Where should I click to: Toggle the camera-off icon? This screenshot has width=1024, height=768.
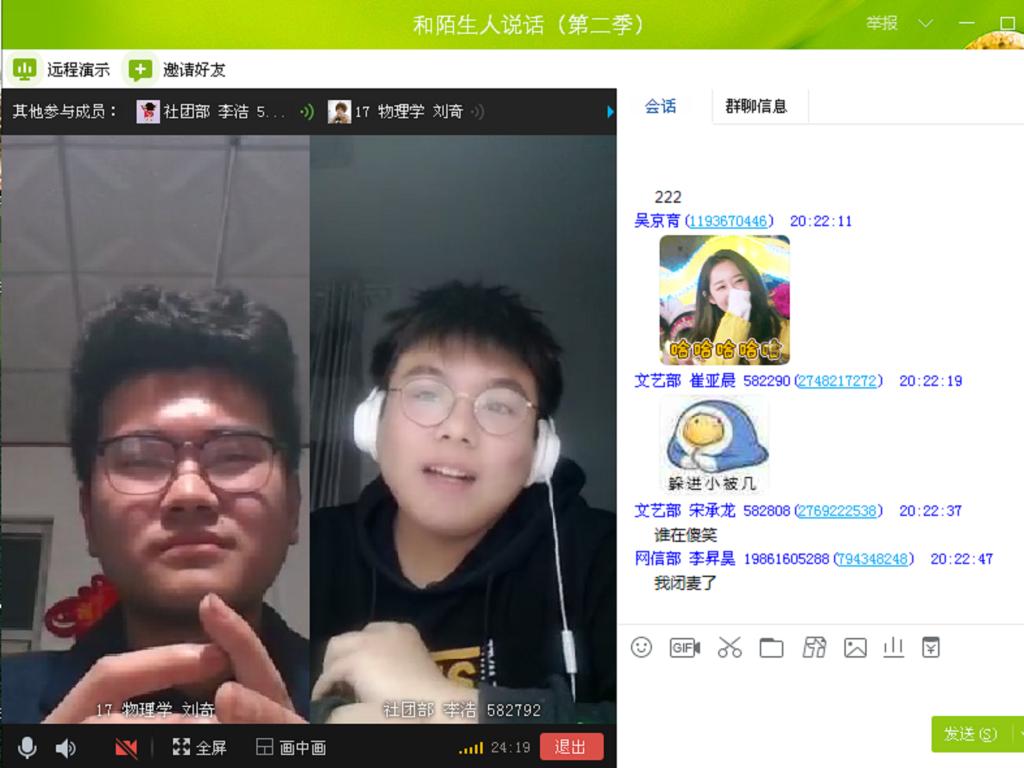tap(126, 747)
